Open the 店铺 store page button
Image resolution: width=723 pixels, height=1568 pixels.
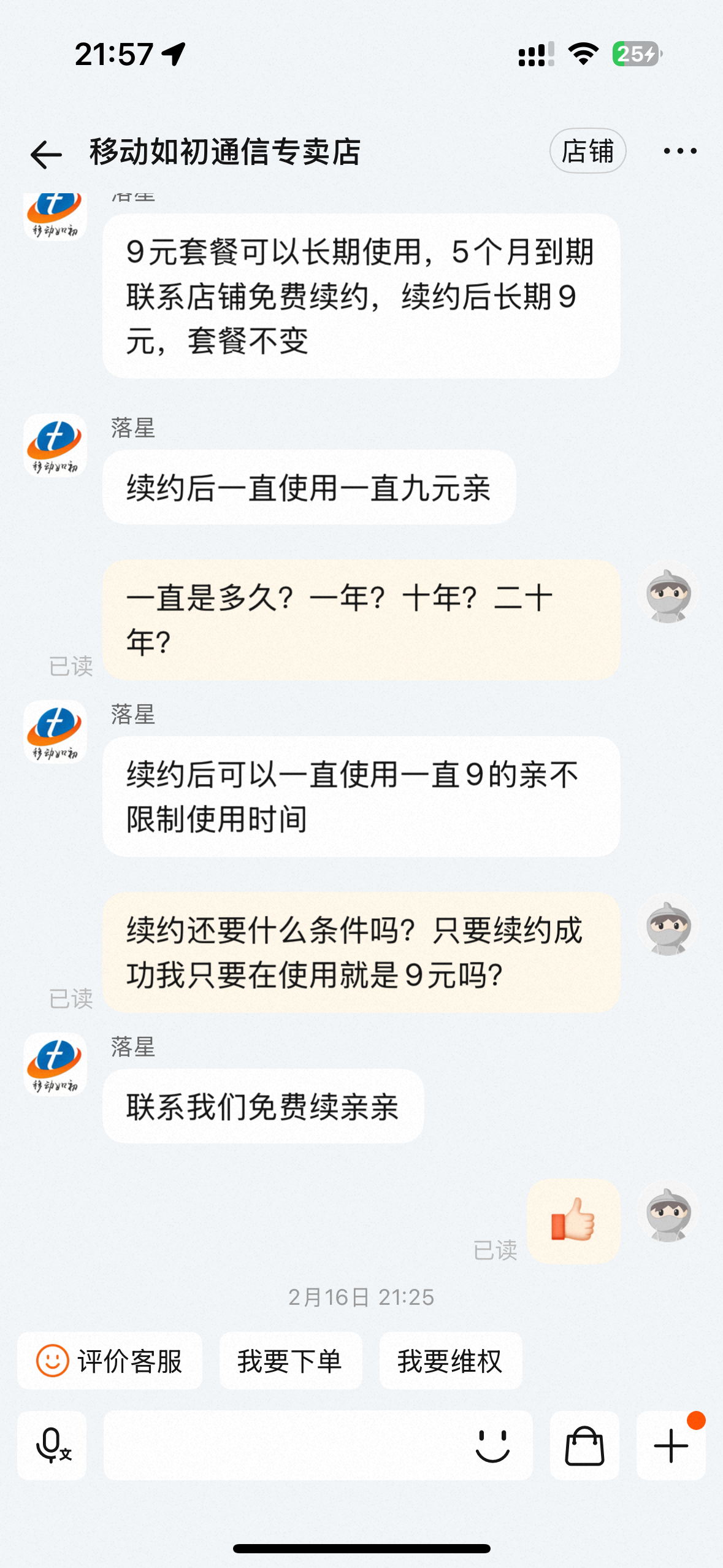587,151
